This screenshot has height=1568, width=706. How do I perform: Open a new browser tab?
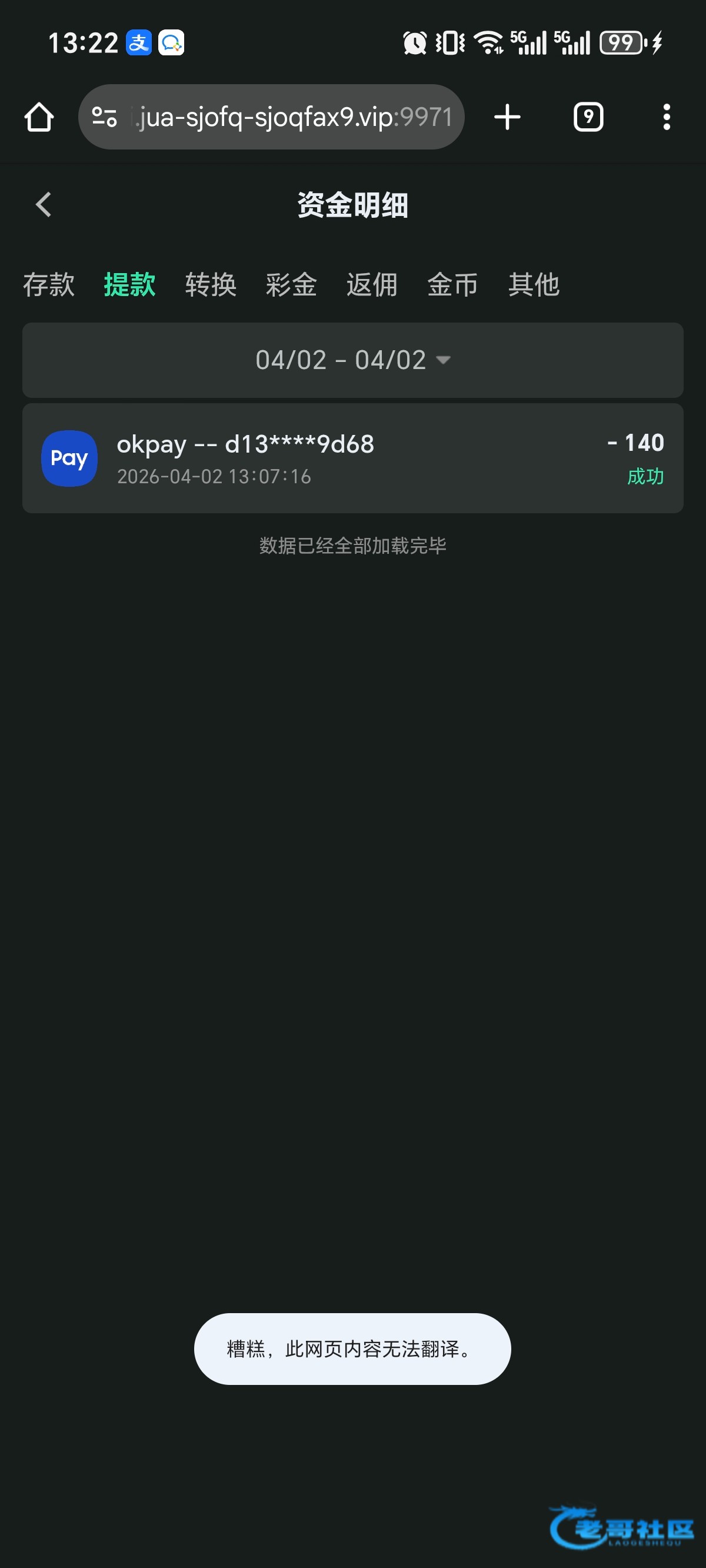coord(507,117)
